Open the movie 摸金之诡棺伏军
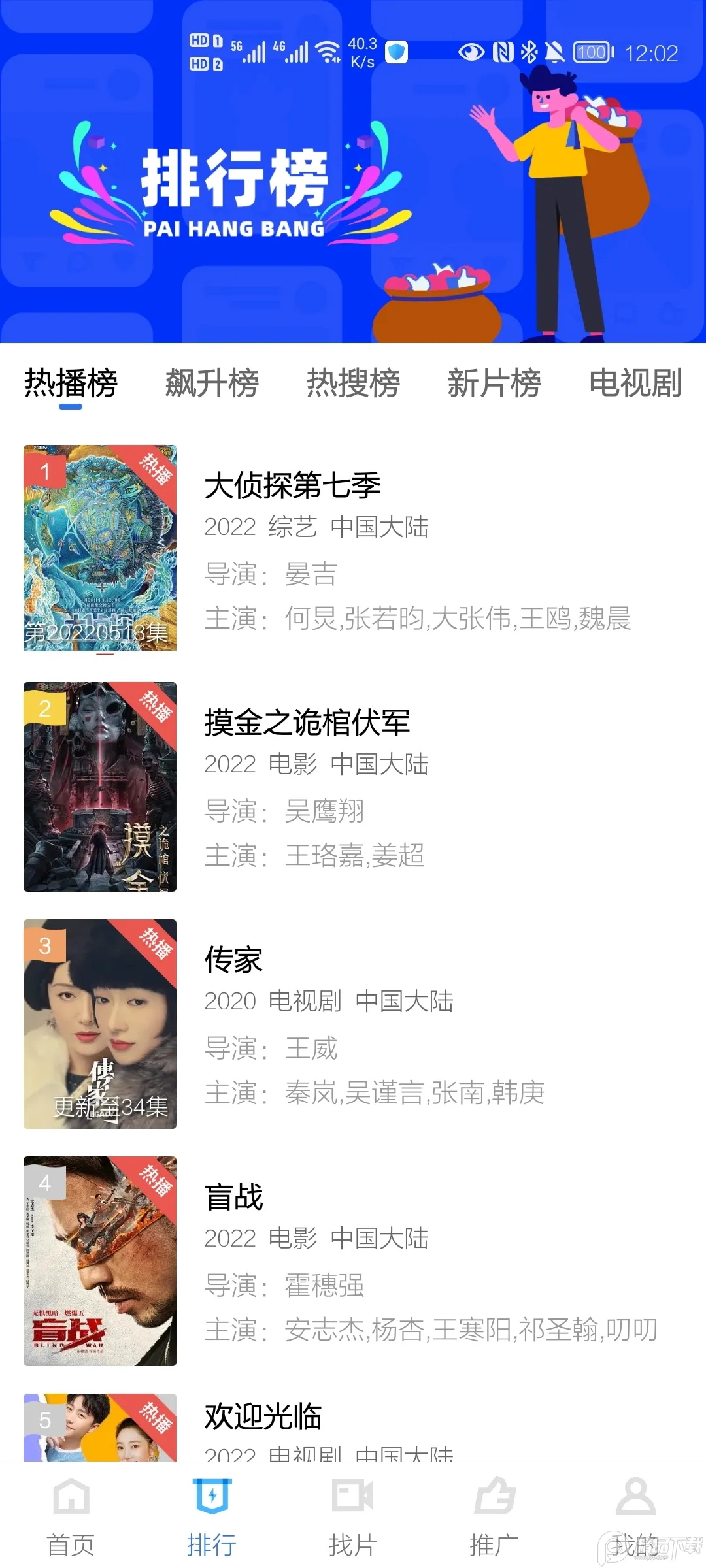The height and width of the screenshot is (1568, 706). point(307,723)
